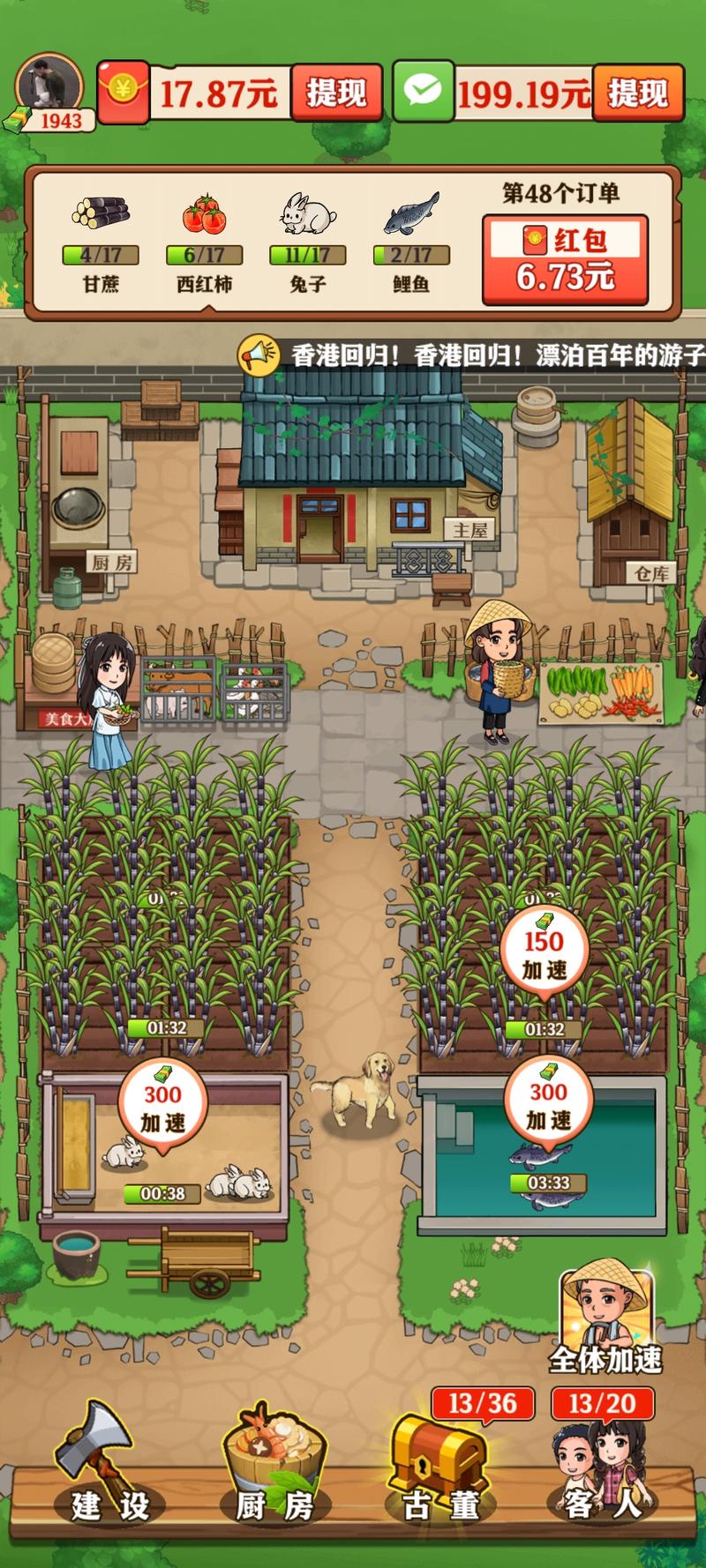Viewport: 706px width, 1568px height.
Task: Claim the 6.73元 红包 order reward
Action: pyautogui.click(x=565, y=260)
